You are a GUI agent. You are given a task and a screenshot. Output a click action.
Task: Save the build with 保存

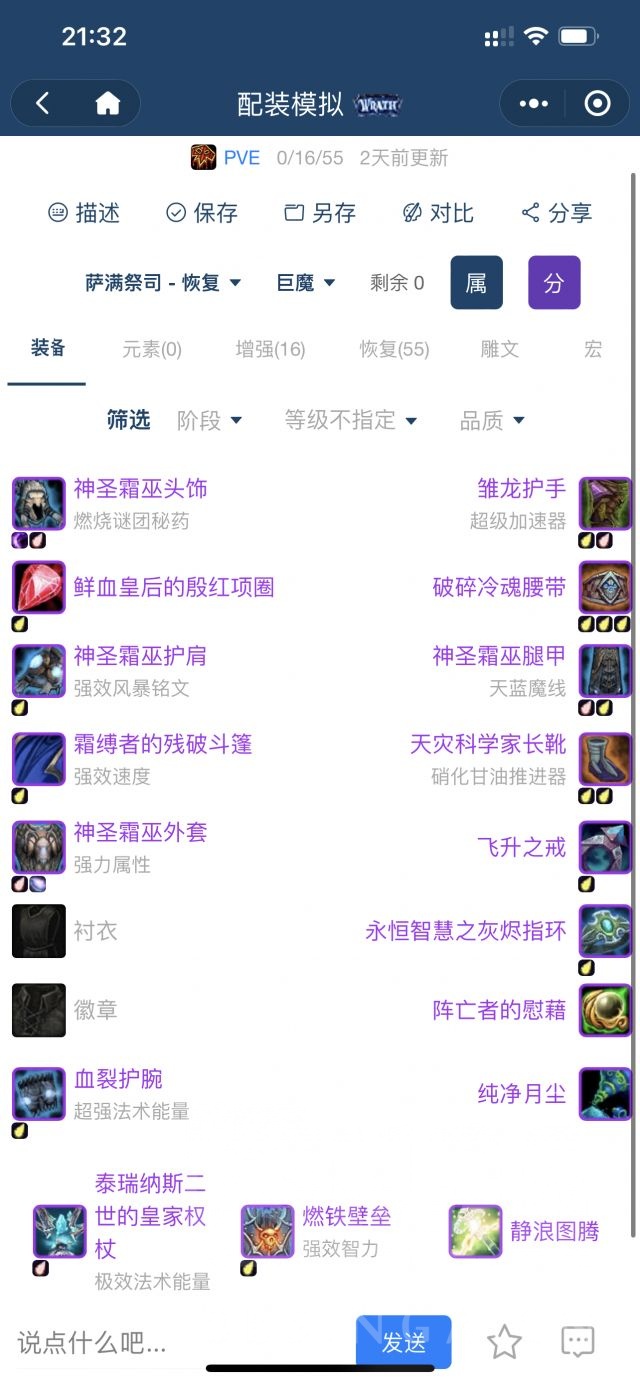[202, 213]
